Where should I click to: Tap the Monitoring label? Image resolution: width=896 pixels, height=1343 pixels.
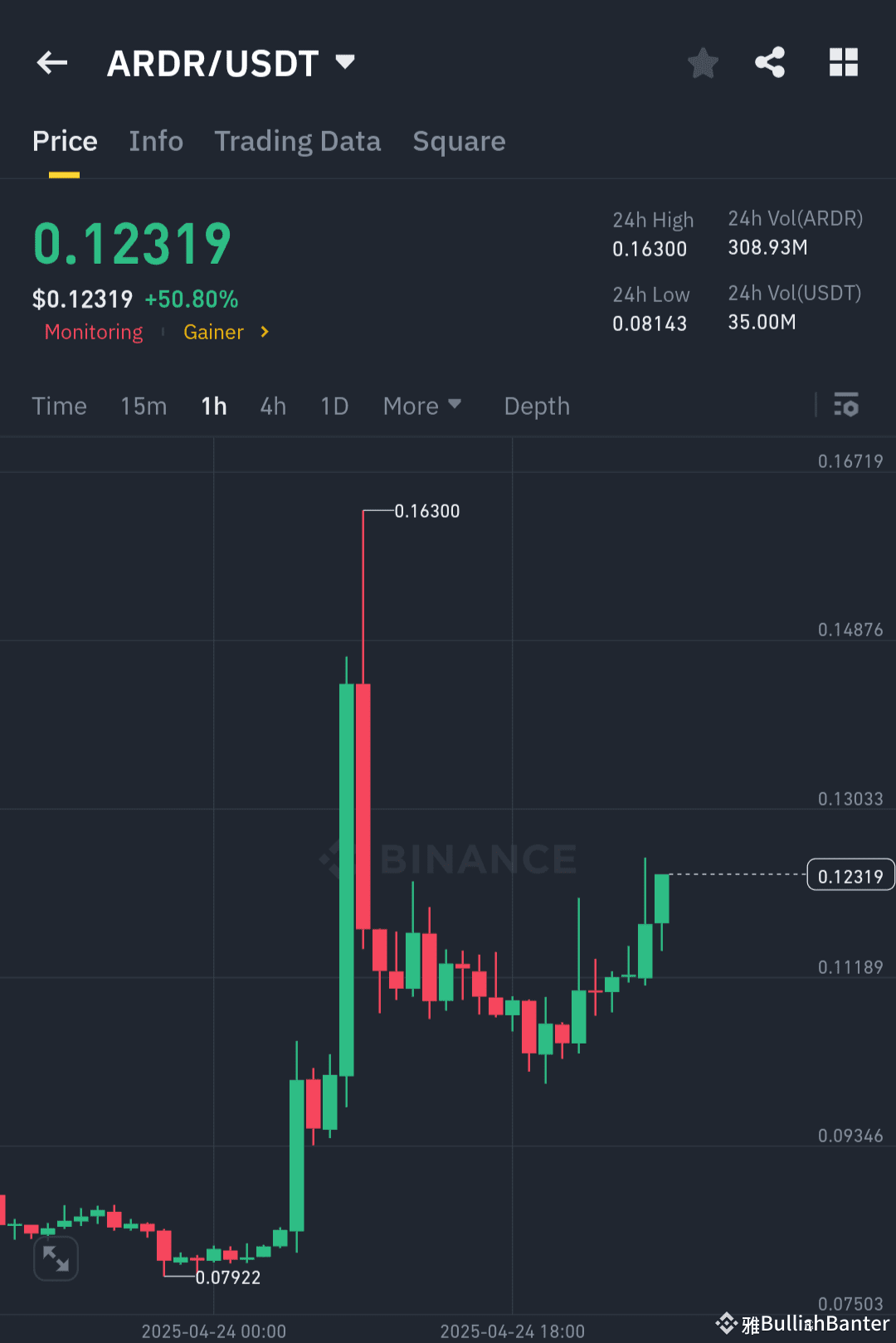(x=93, y=332)
